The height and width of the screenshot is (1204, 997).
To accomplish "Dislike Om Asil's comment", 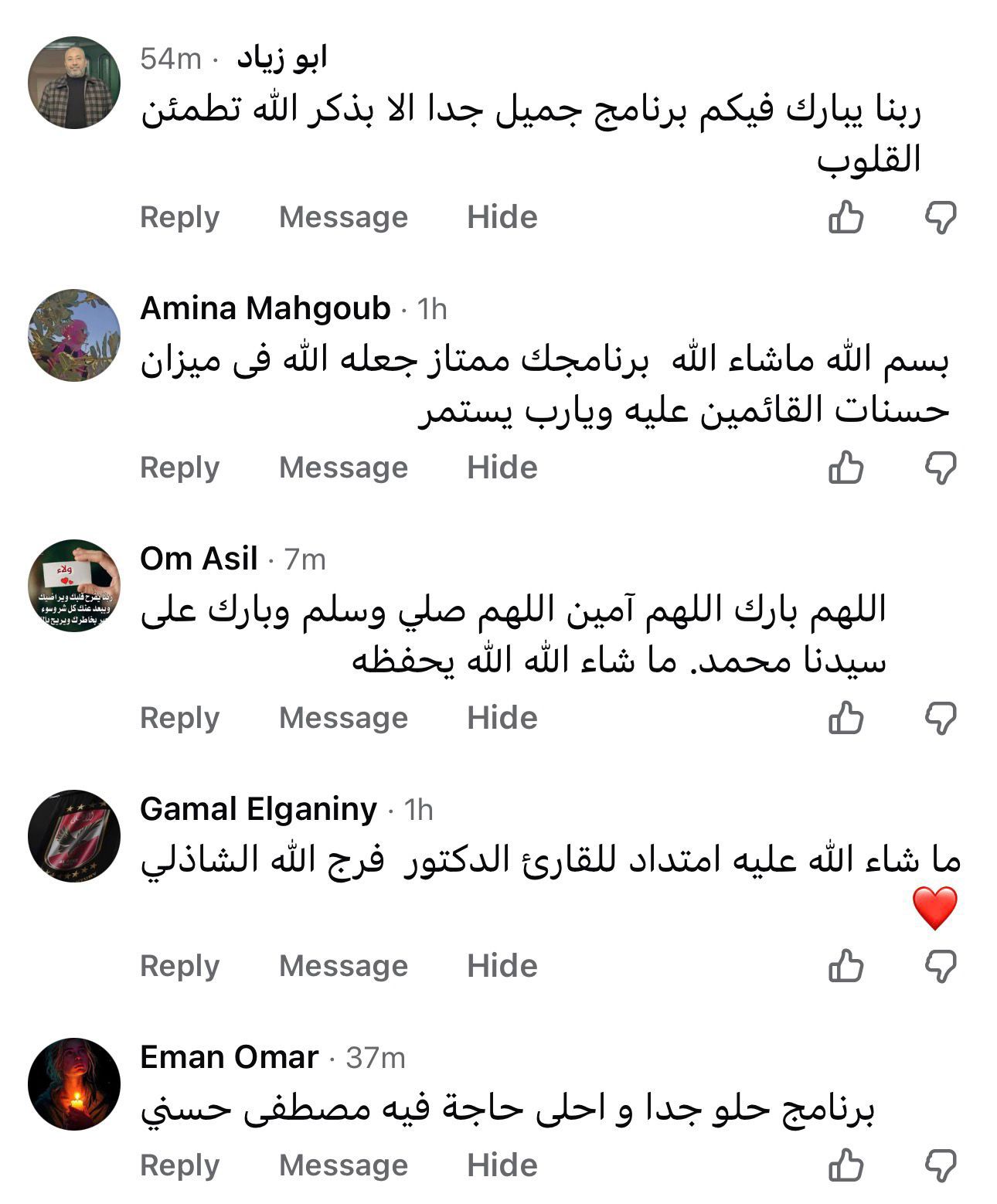I will (941, 718).
